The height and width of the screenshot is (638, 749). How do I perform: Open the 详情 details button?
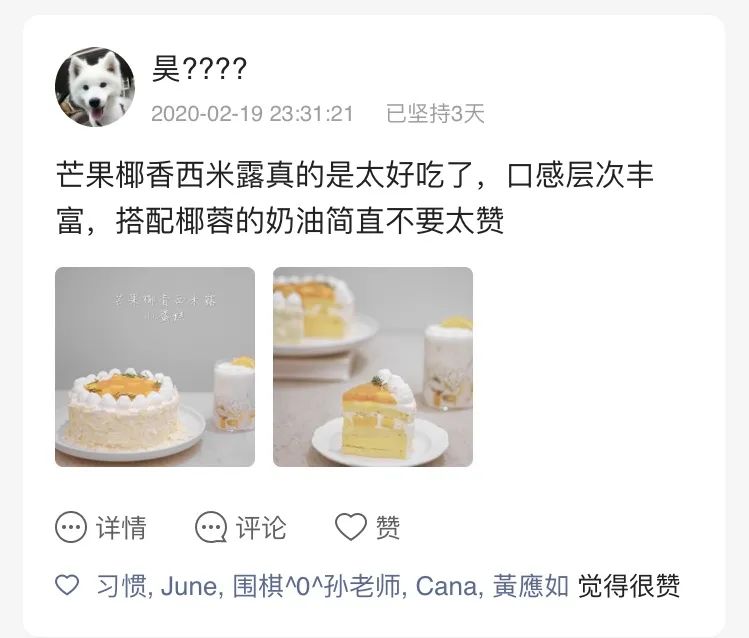[x=101, y=527]
